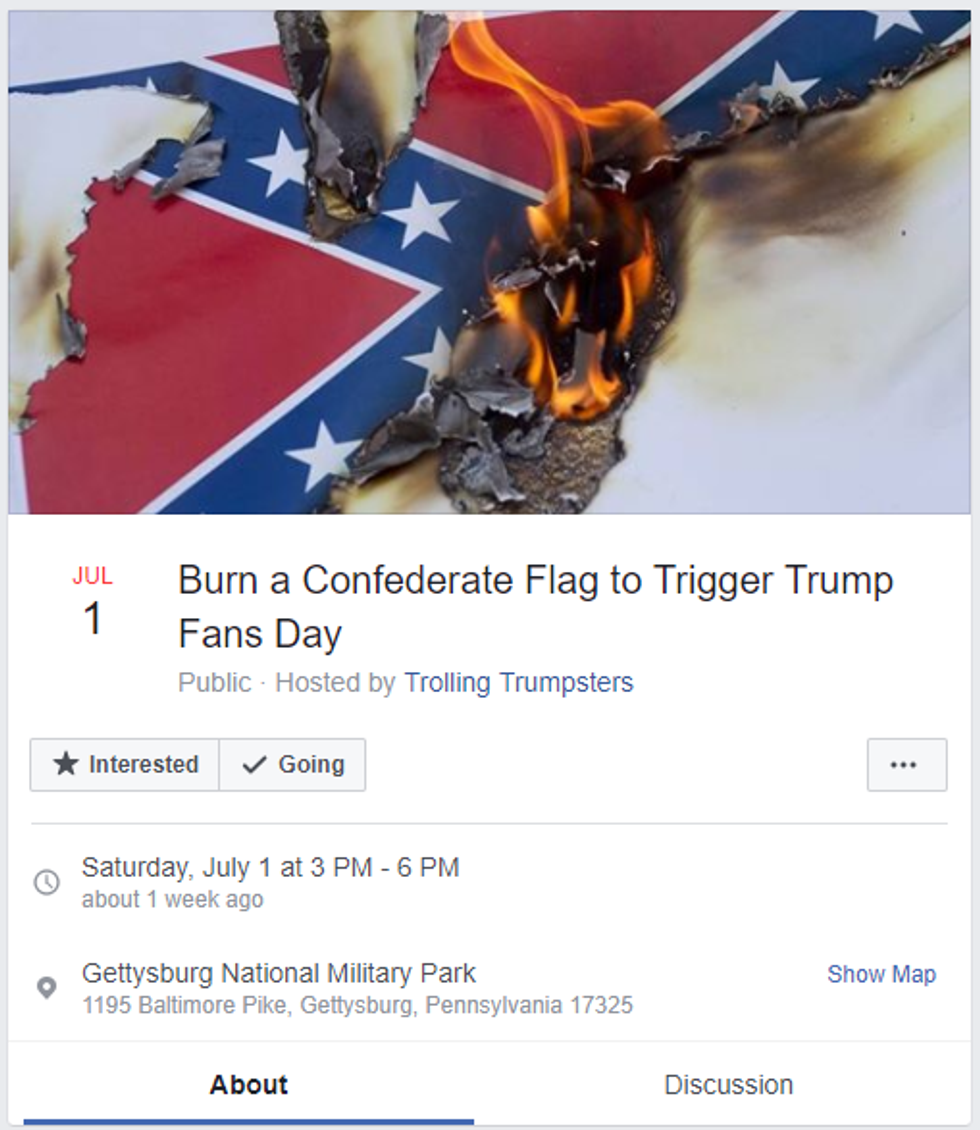Open the Trolling Trumpsters host page
Screen dimensions: 980x1130
click(x=518, y=683)
